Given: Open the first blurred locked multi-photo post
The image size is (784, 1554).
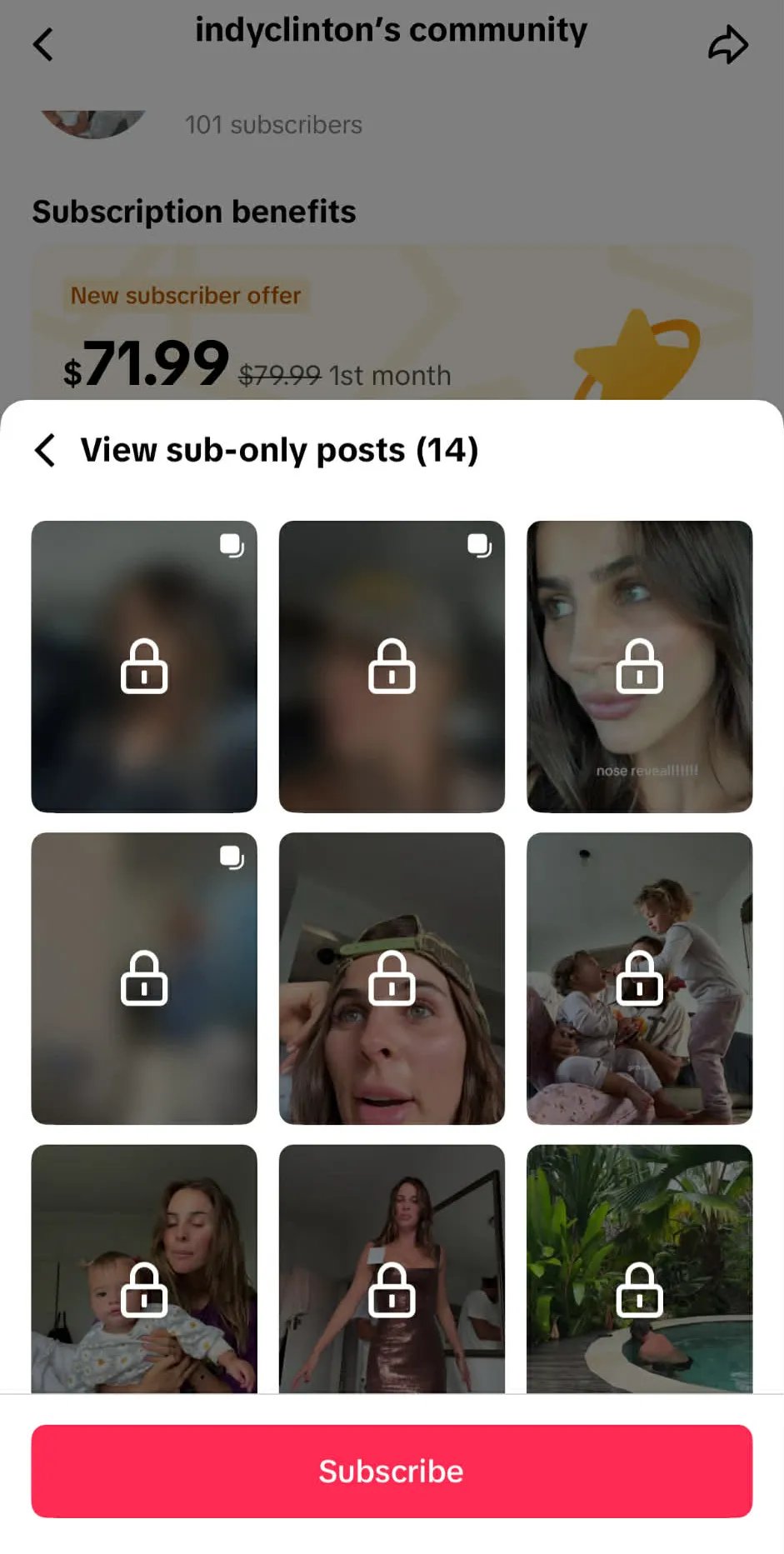Looking at the screenshot, I should click(144, 666).
